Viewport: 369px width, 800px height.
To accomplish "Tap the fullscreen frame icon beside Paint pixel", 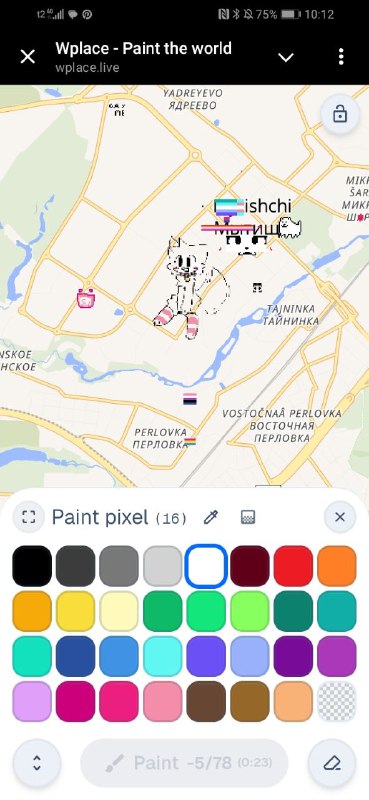I will pos(29,517).
